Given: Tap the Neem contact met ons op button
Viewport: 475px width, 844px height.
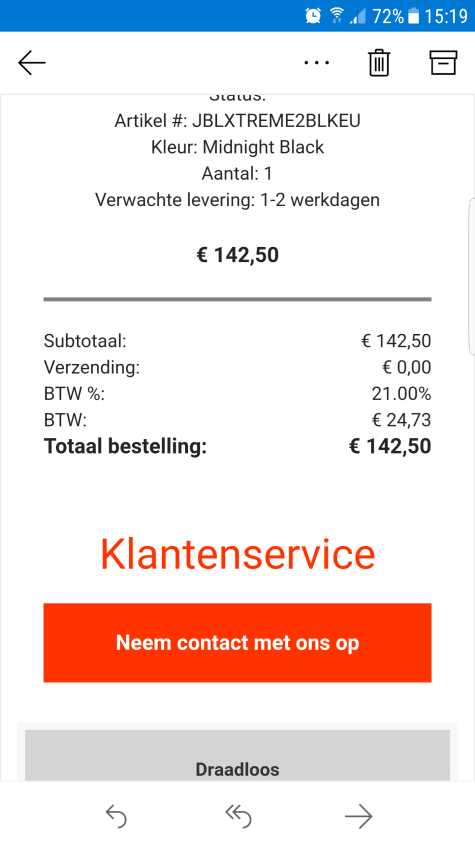Looking at the screenshot, I should [238, 642].
